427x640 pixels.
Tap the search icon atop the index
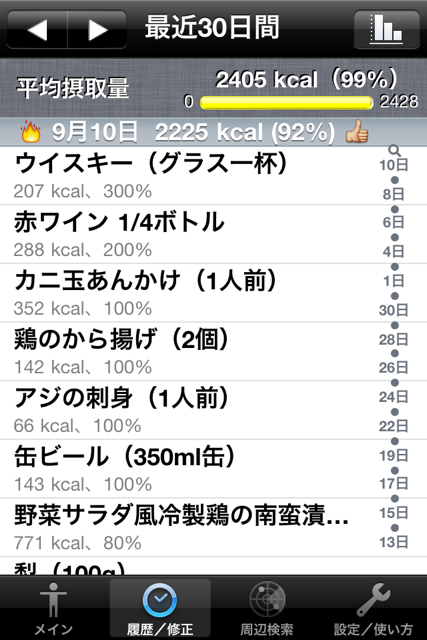[x=394, y=151]
